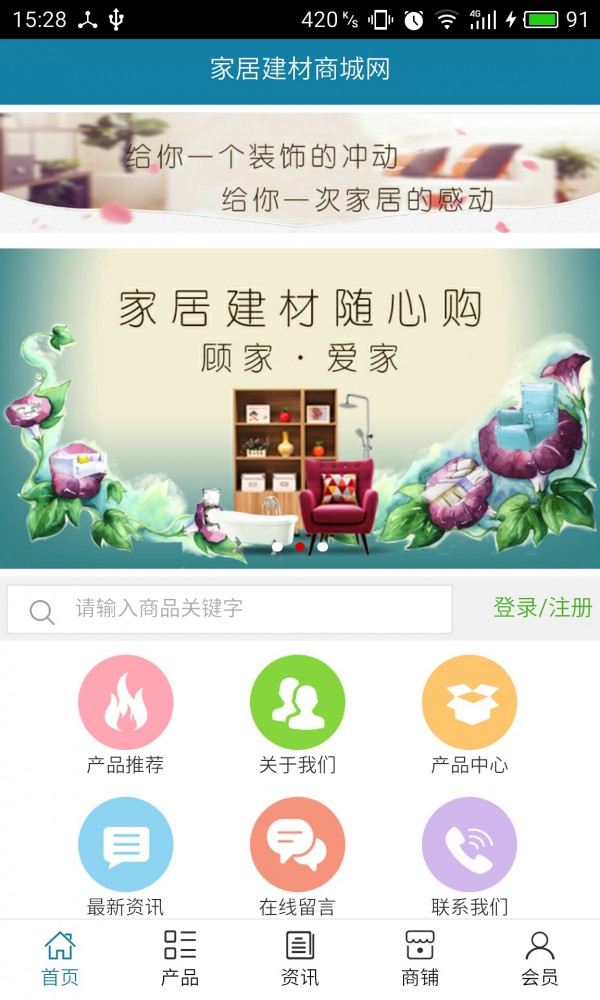Open the 给你一个装饰的冲动 top banner
Image resolution: width=600 pixels, height=1000 pixels.
(300, 172)
